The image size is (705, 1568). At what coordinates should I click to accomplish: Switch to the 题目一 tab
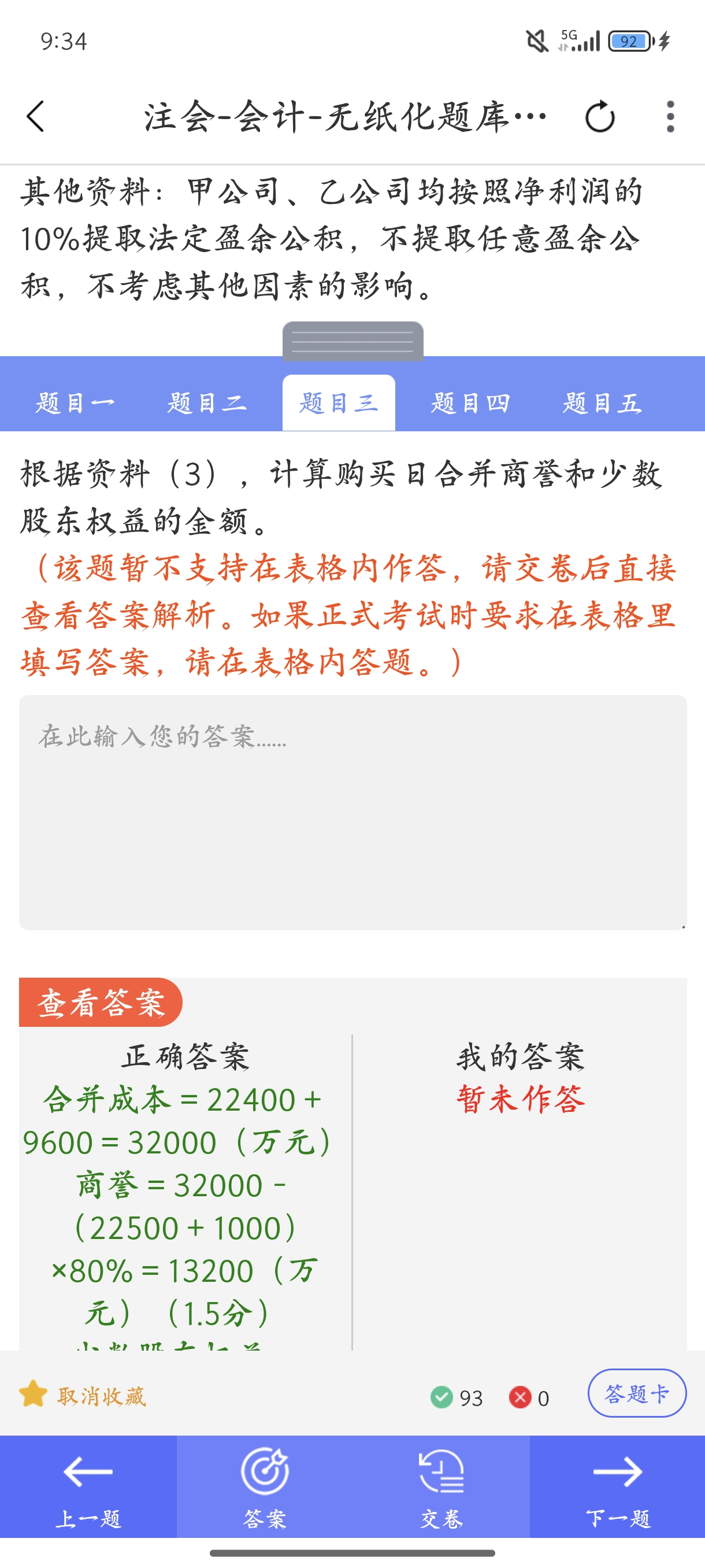[x=76, y=402]
